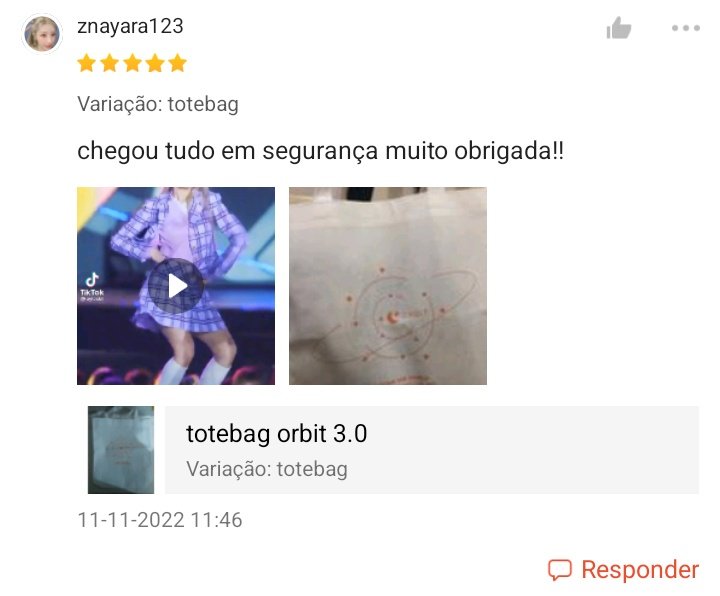Play the review video with the purple outfit

coord(176,285)
